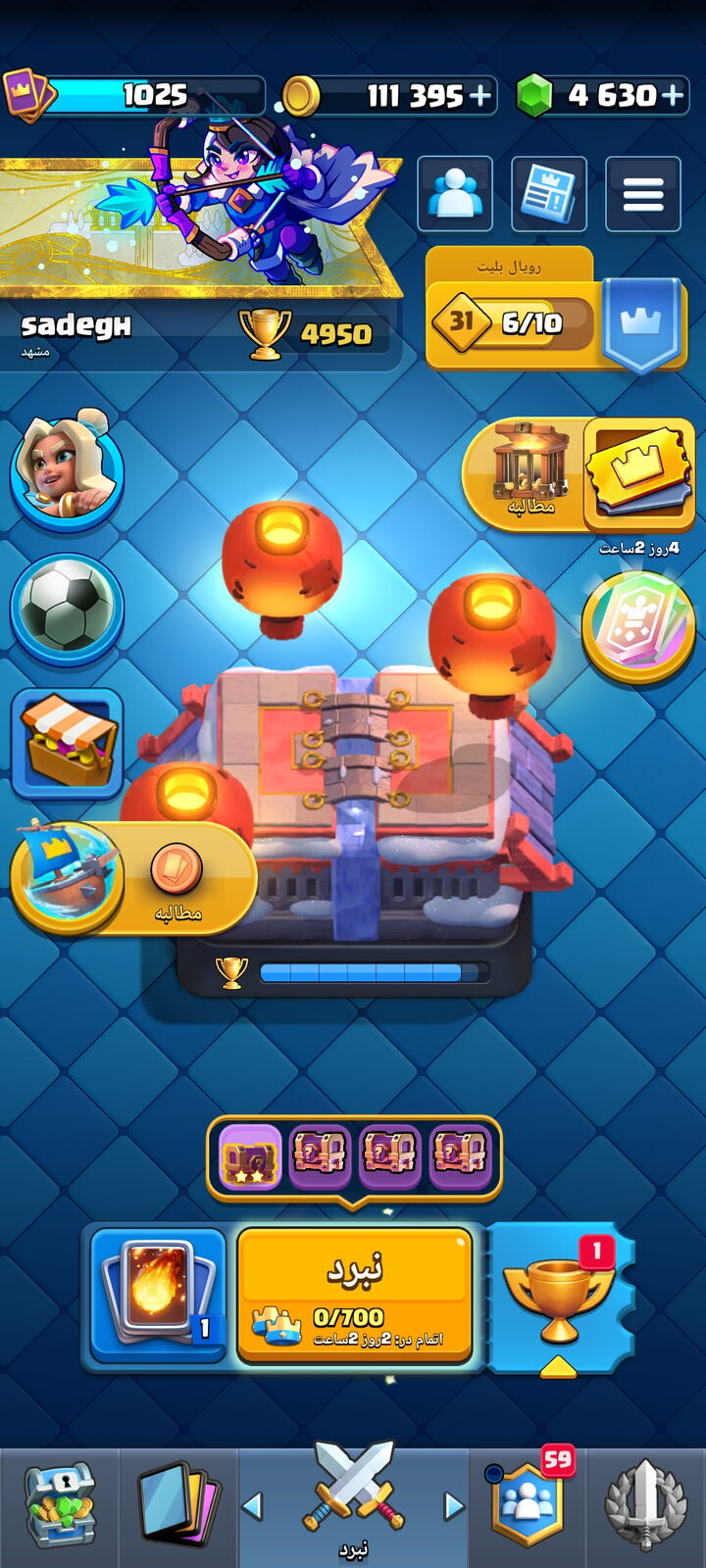This screenshot has height=1568, width=706.
Task: Open the friends icon
Action: [455, 194]
